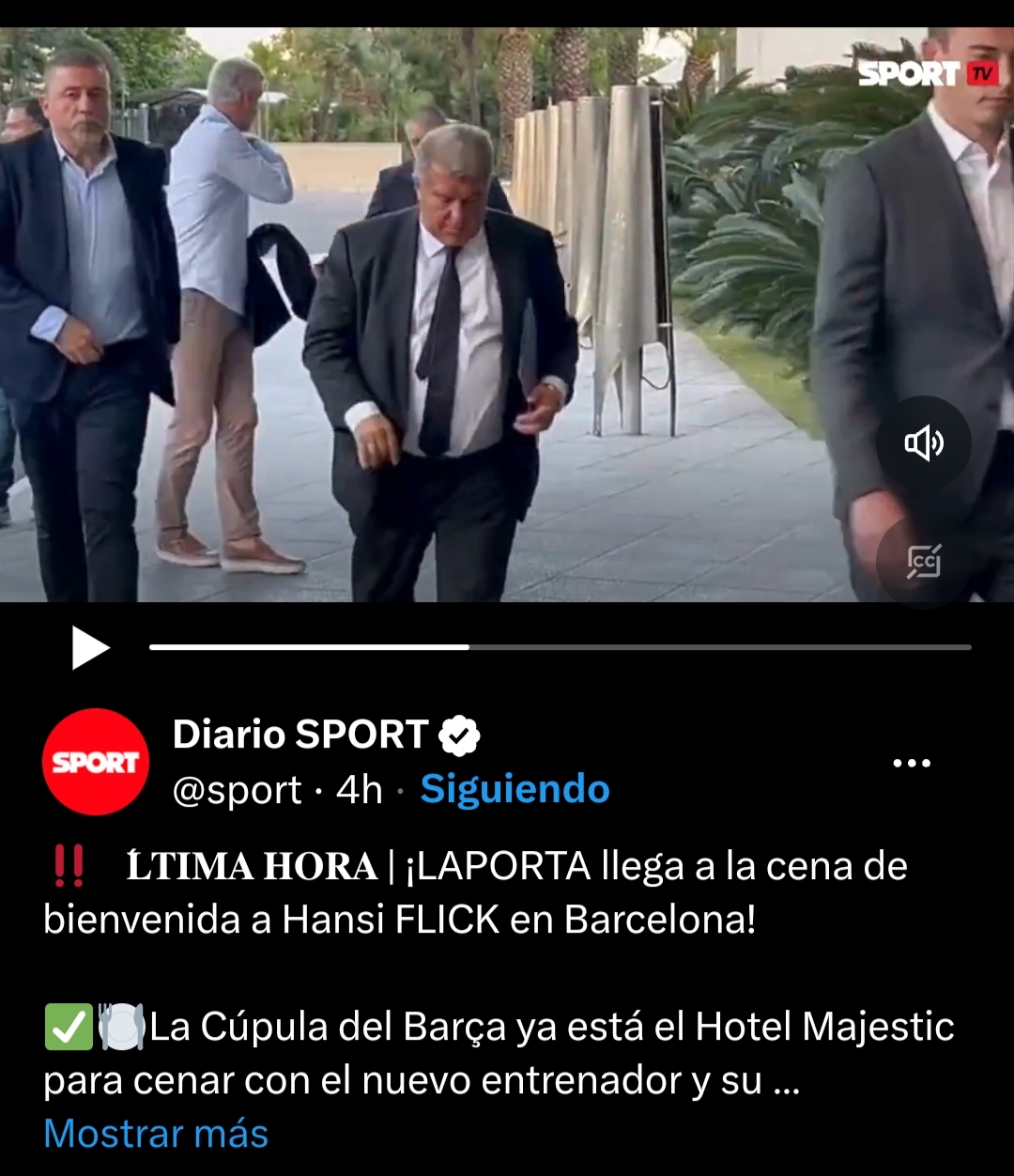Open the Diario SPORT profile avatar

96,762
